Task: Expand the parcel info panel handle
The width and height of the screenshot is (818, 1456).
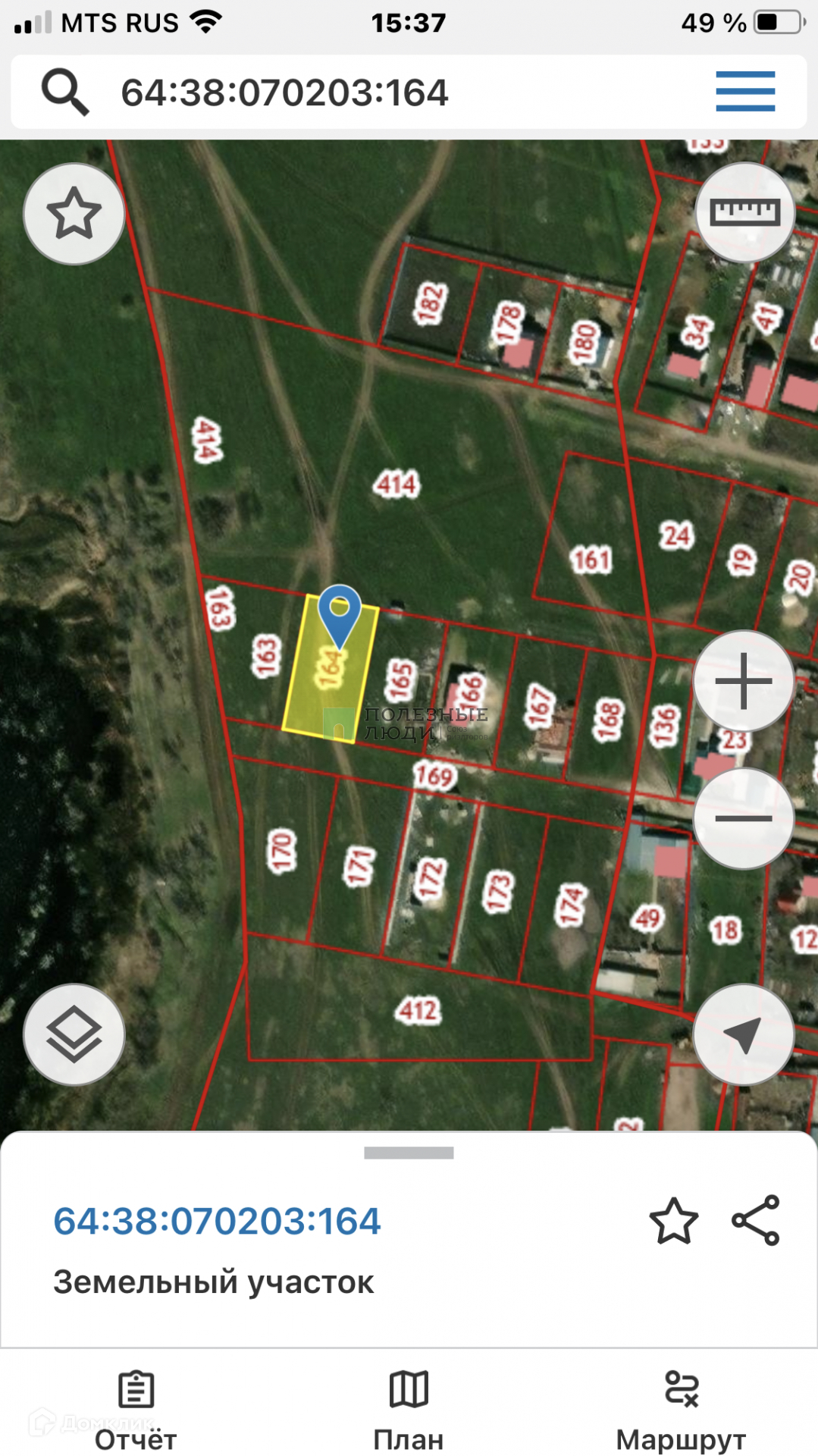Action: pos(409,1153)
